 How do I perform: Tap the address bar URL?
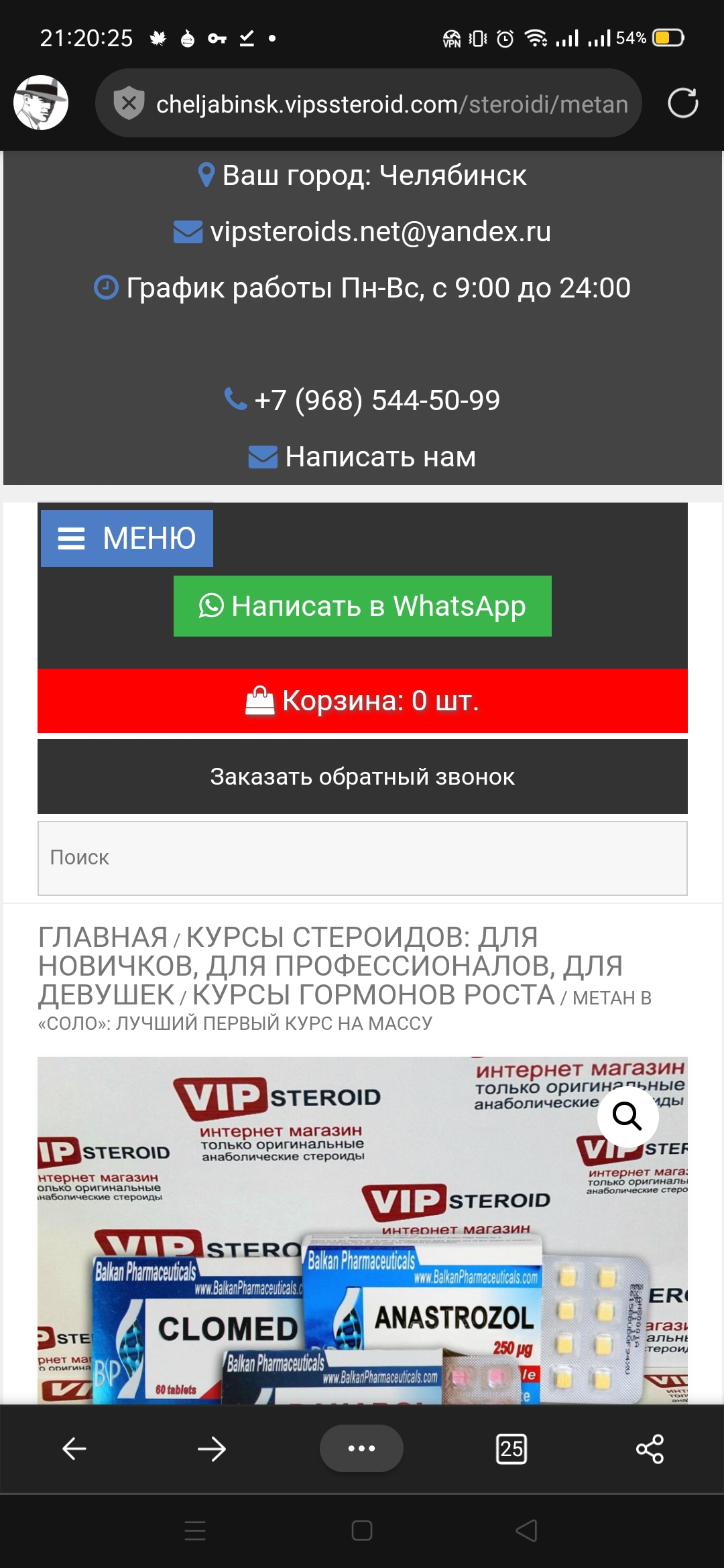[391, 105]
